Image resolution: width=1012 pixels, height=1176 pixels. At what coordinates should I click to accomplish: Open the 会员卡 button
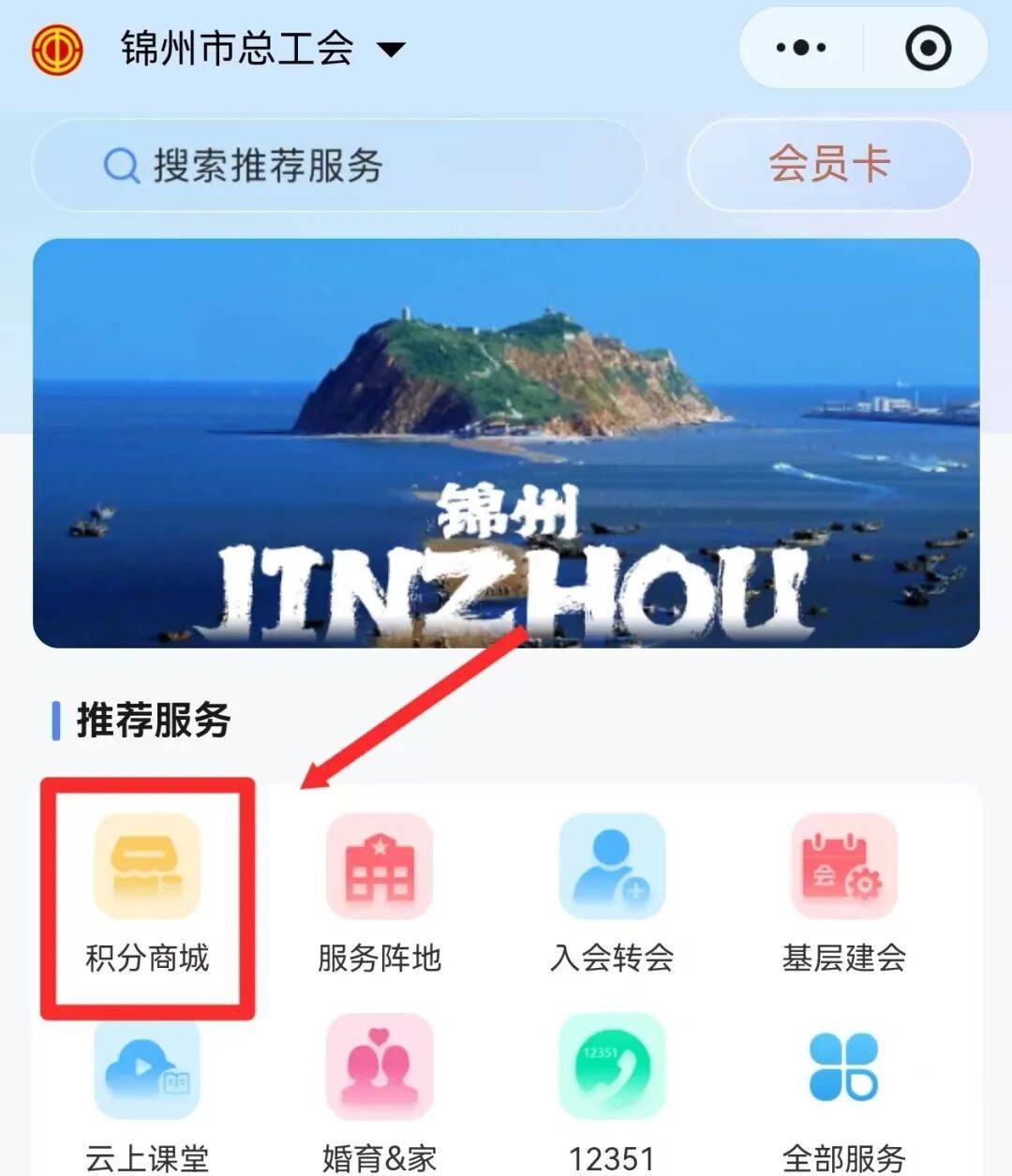pyautogui.click(x=829, y=165)
